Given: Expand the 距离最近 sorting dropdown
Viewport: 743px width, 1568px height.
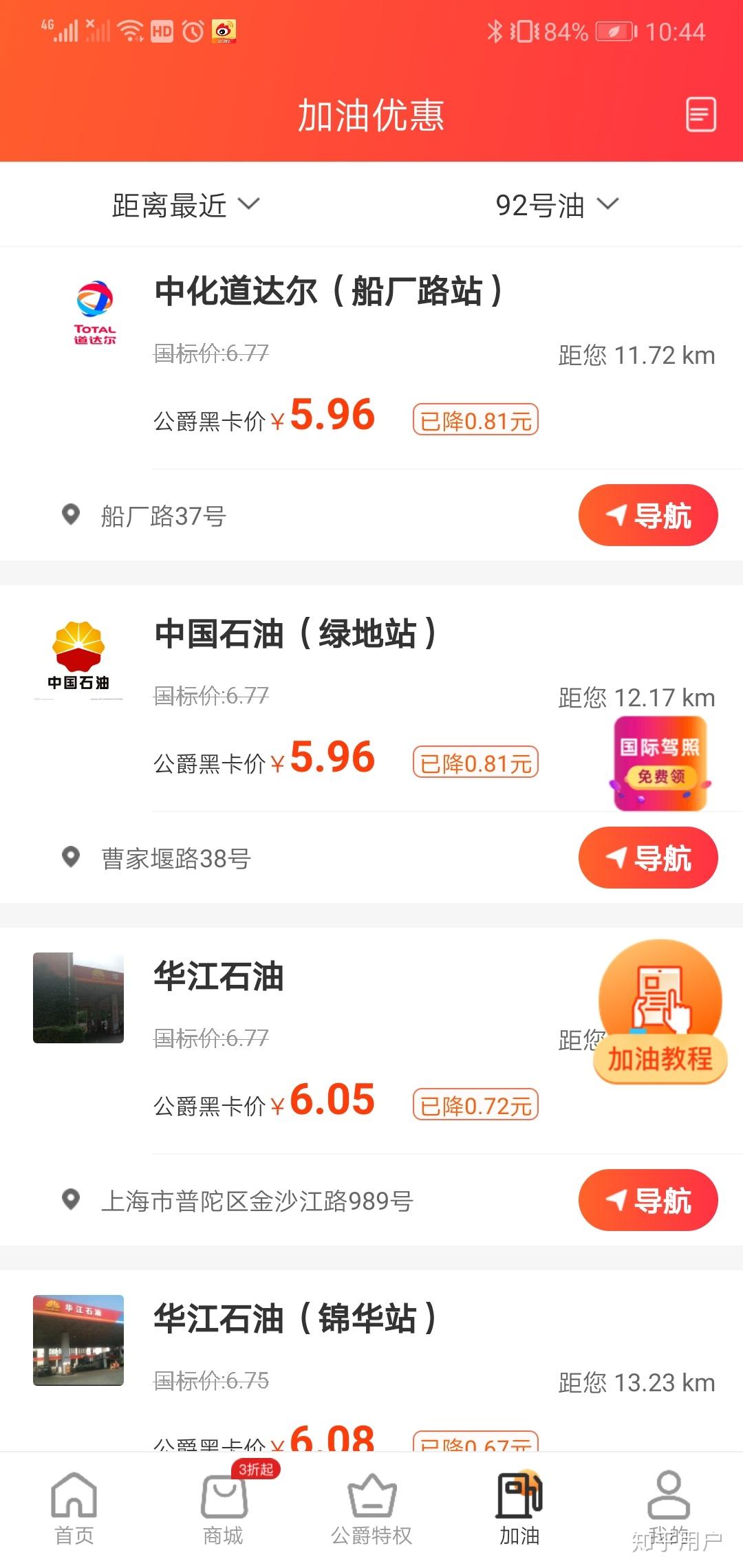Looking at the screenshot, I should pyautogui.click(x=186, y=205).
